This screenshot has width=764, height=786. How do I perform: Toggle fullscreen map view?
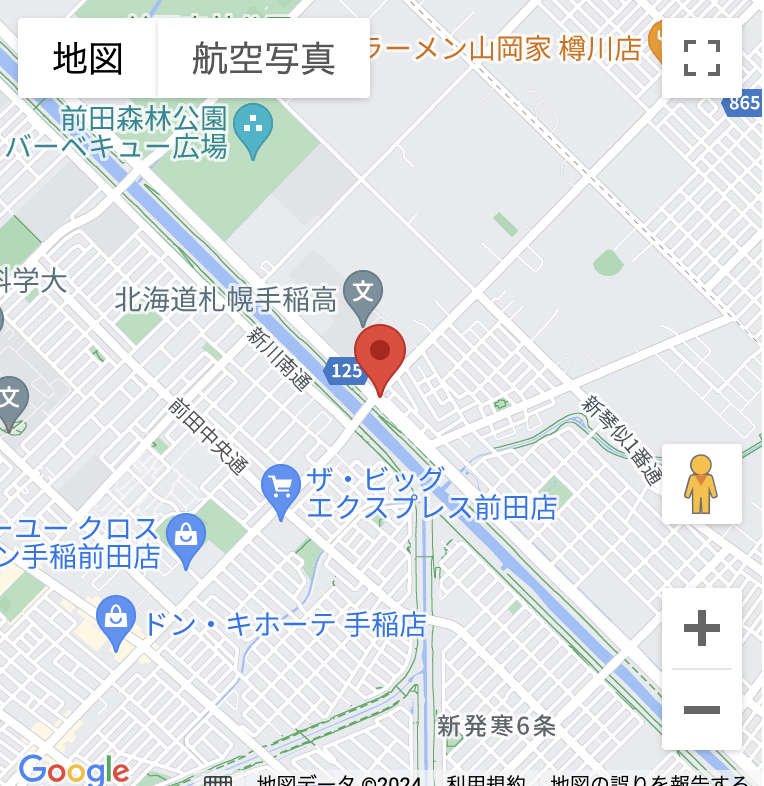coord(701,58)
